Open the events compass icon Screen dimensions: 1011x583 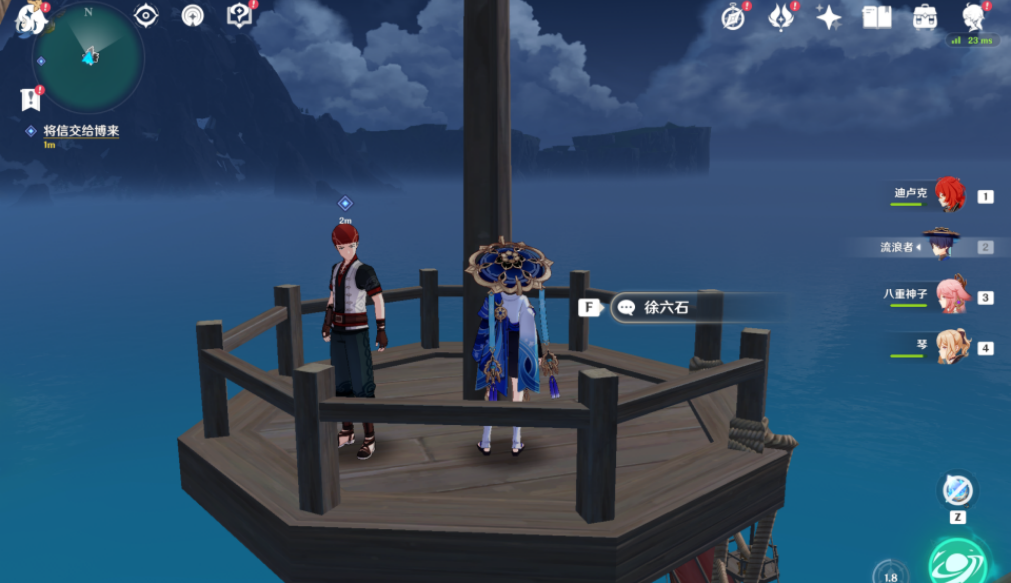click(x=734, y=17)
